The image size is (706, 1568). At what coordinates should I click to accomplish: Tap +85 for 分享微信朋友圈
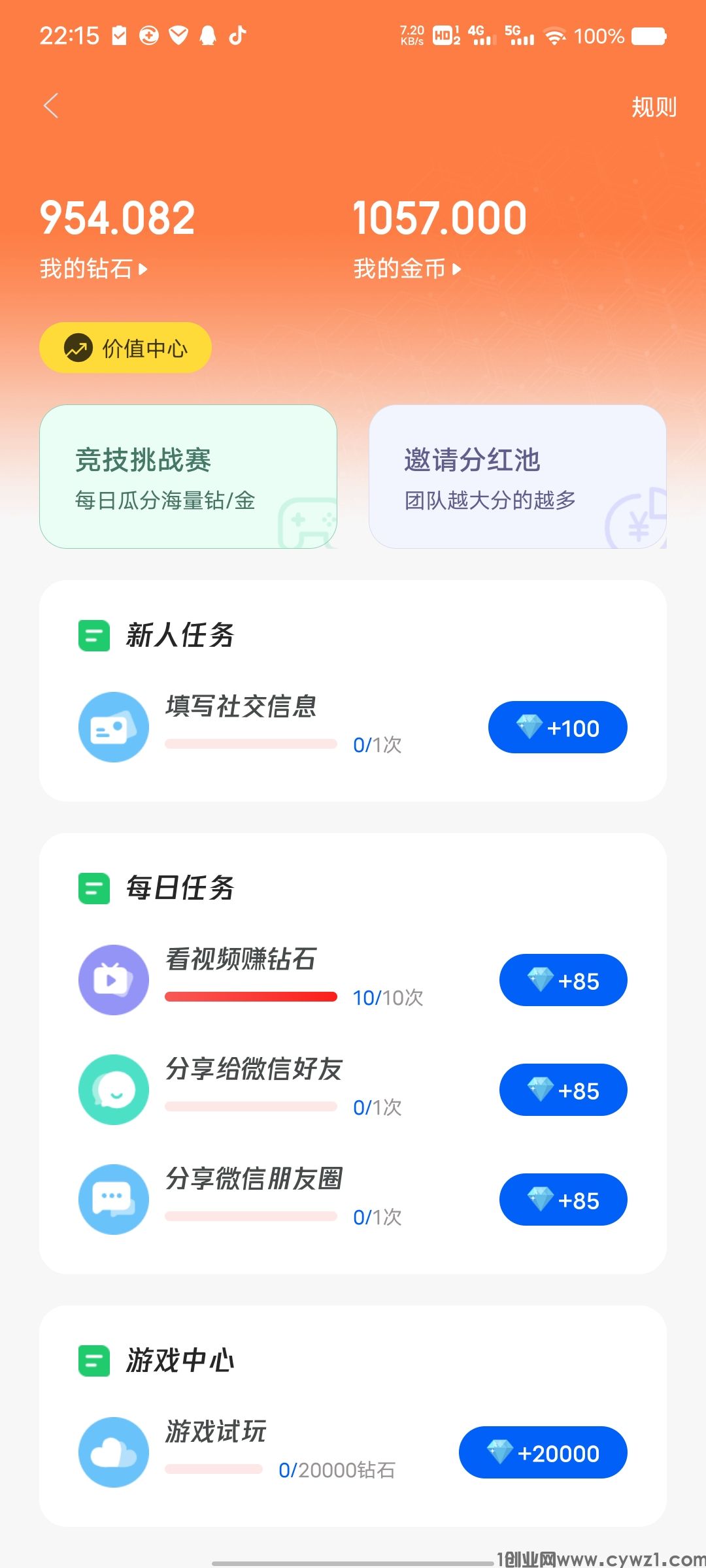tap(563, 1200)
